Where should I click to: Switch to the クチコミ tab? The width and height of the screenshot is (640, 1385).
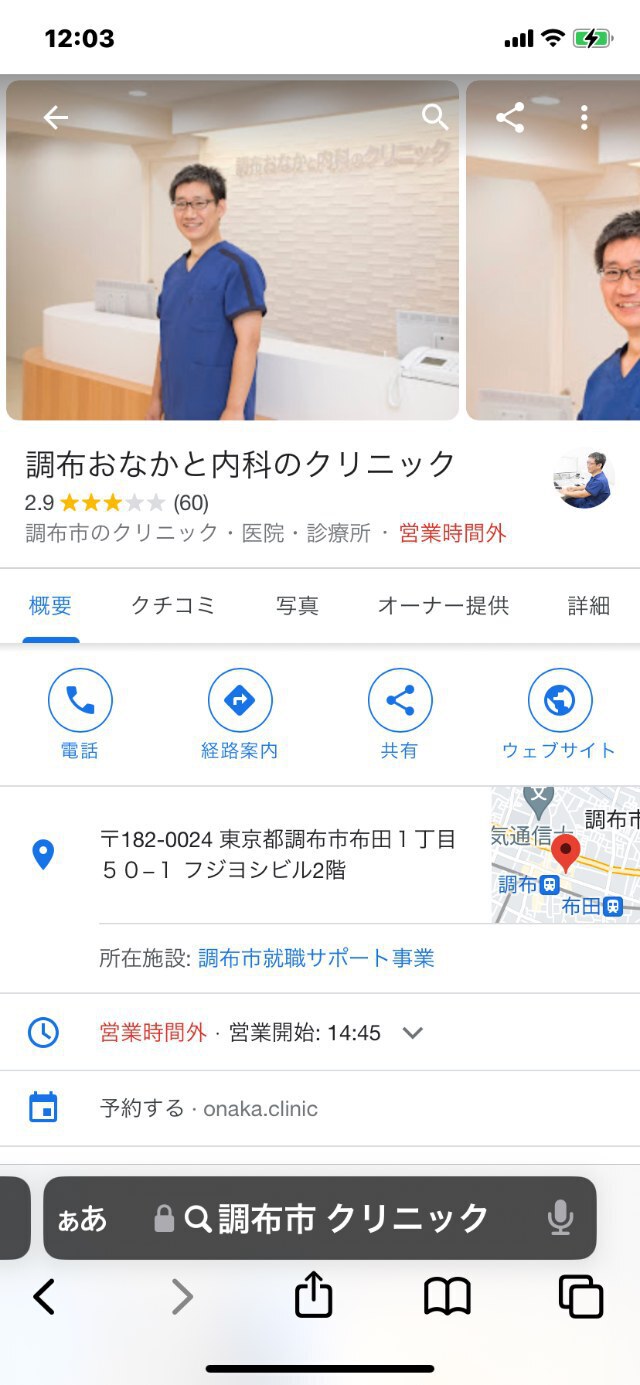pyautogui.click(x=173, y=605)
